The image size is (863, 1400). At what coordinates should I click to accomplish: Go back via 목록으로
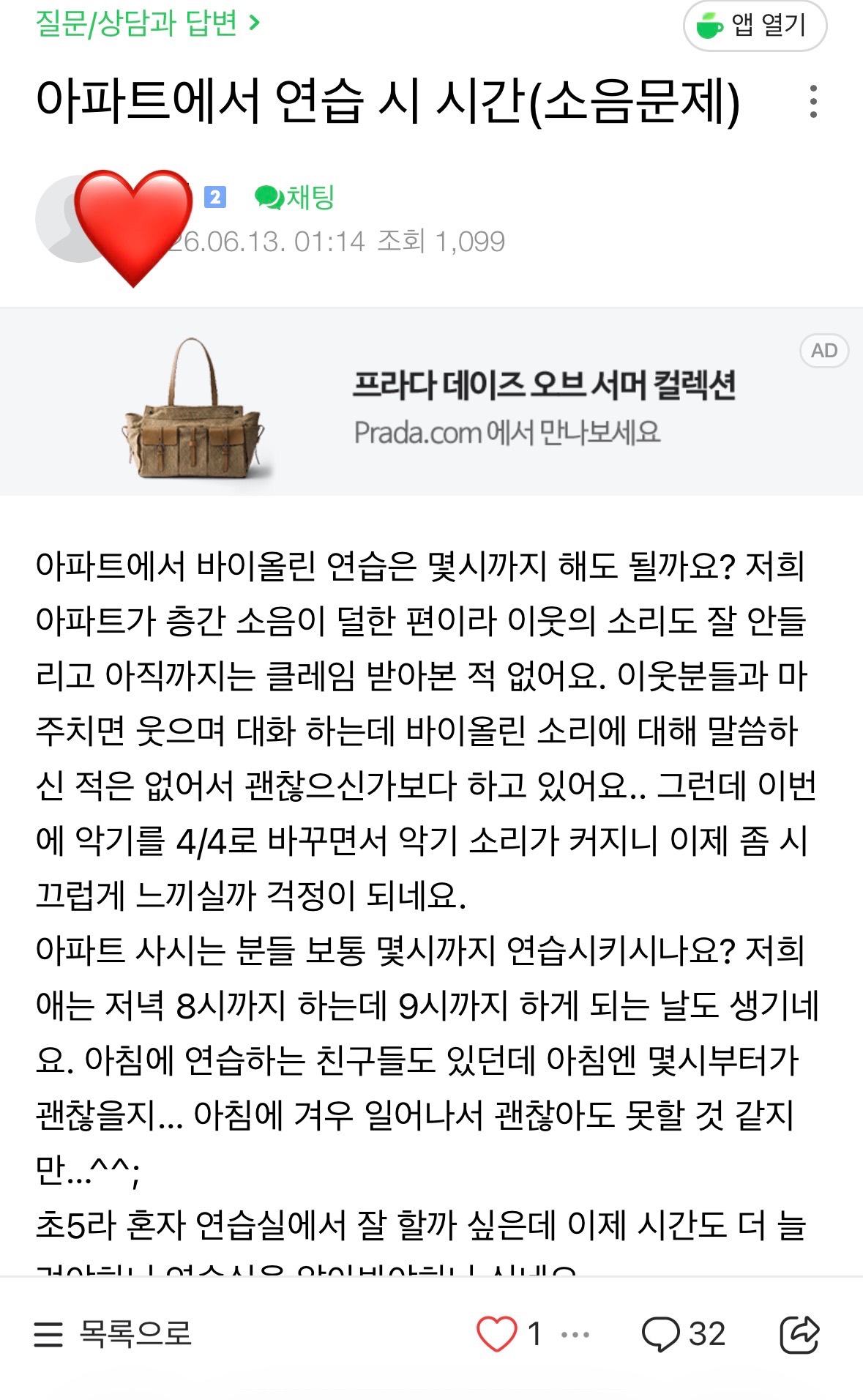tap(113, 1334)
